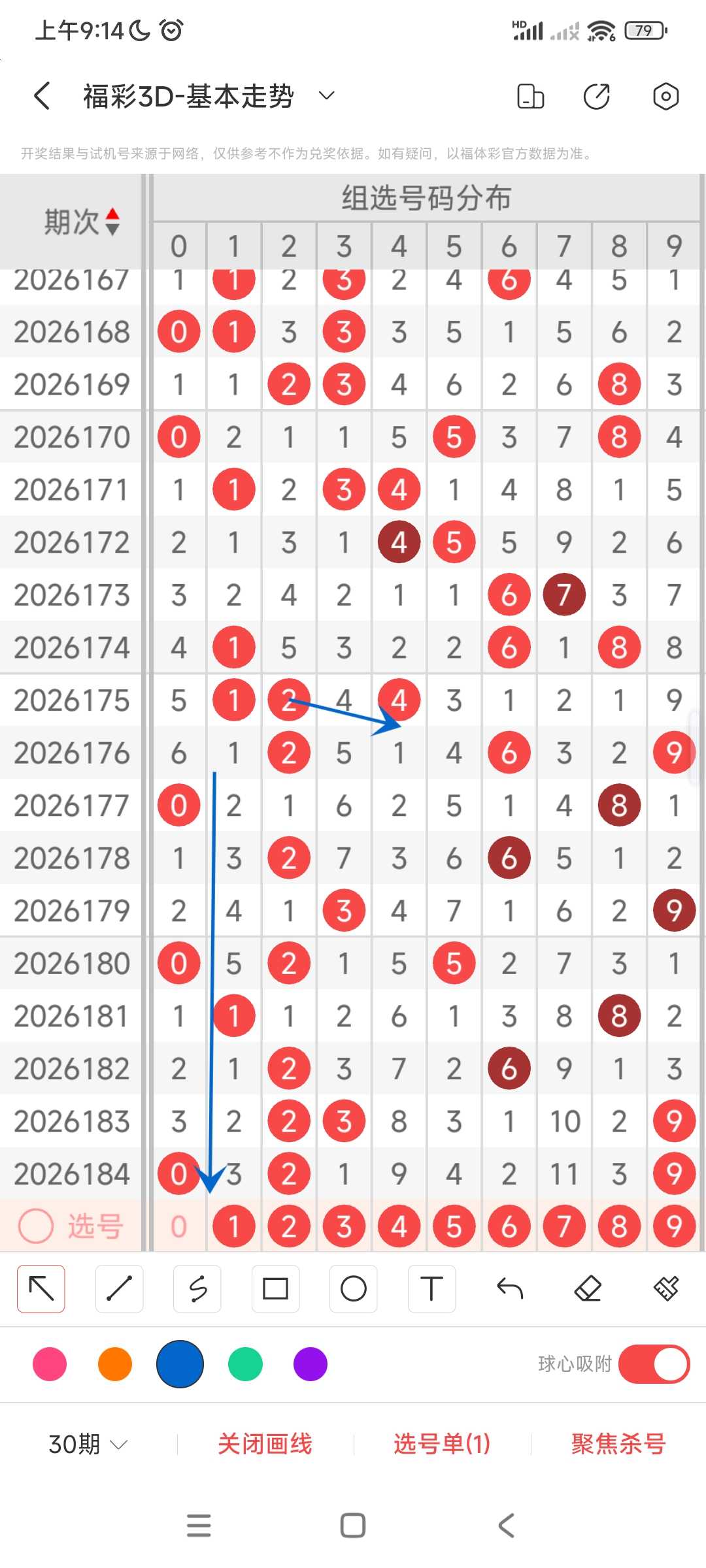Open the hexagon settings icon

(x=665, y=96)
